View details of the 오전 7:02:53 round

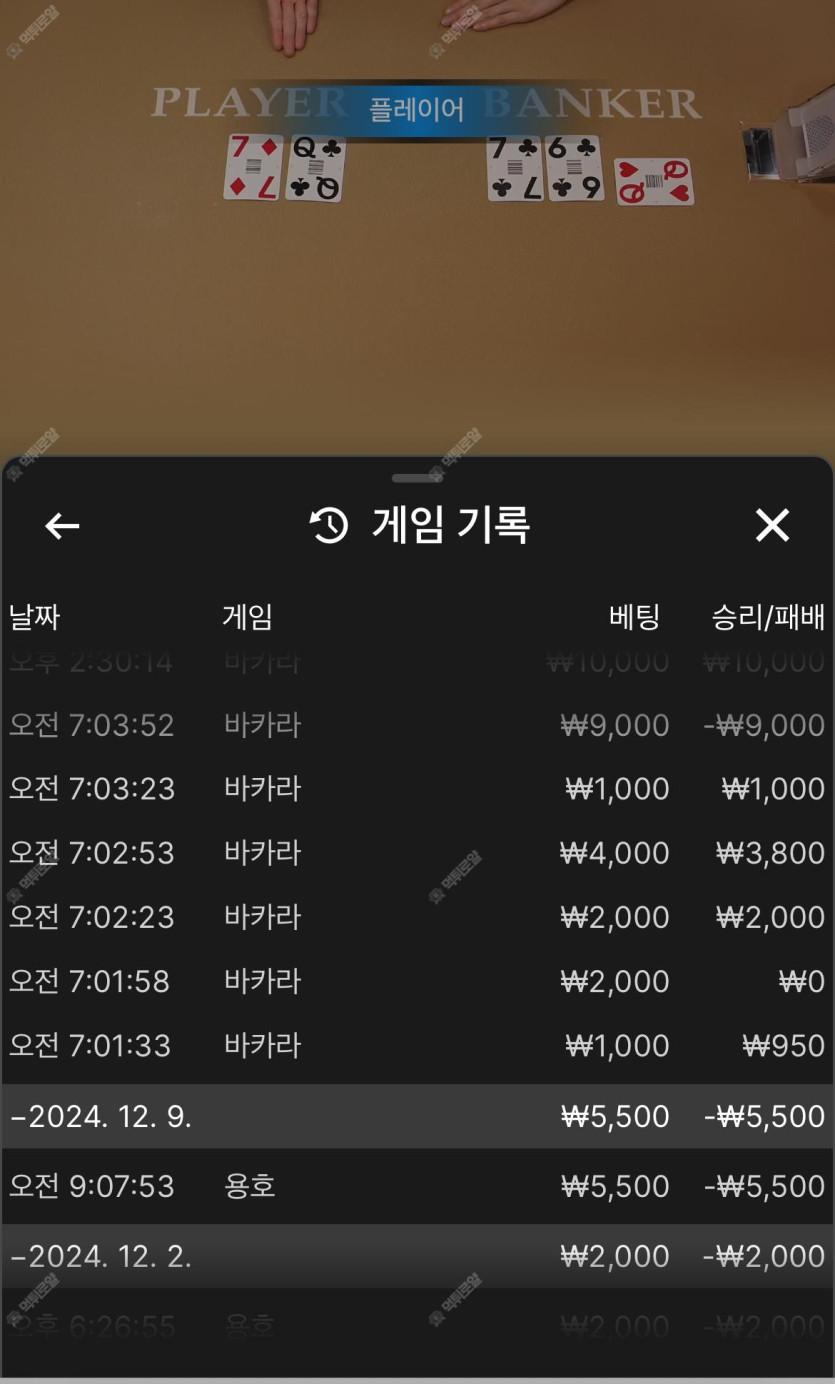click(x=416, y=853)
